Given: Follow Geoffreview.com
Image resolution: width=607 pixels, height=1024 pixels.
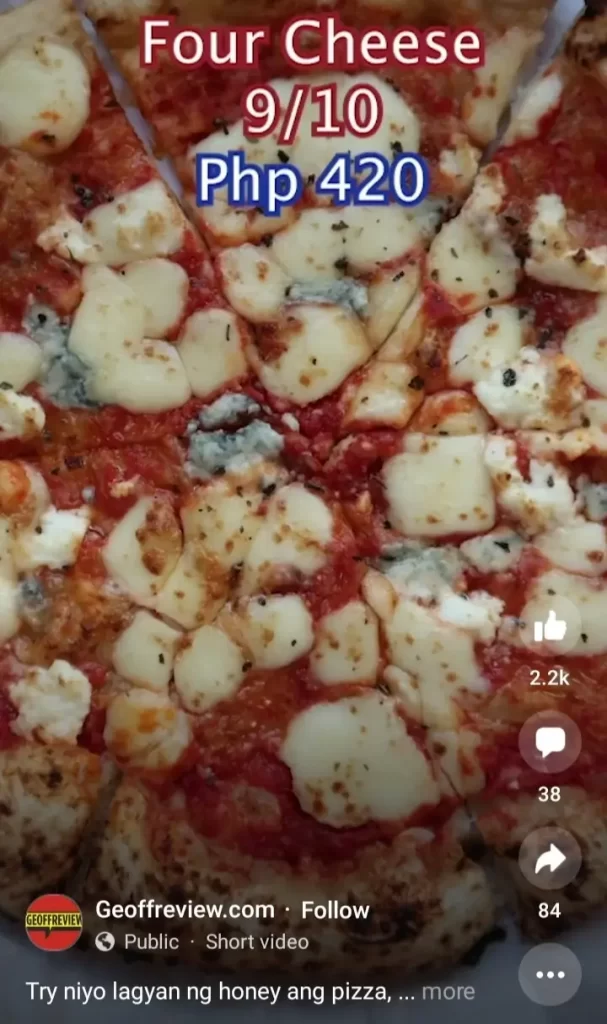Looking at the screenshot, I should point(335,910).
